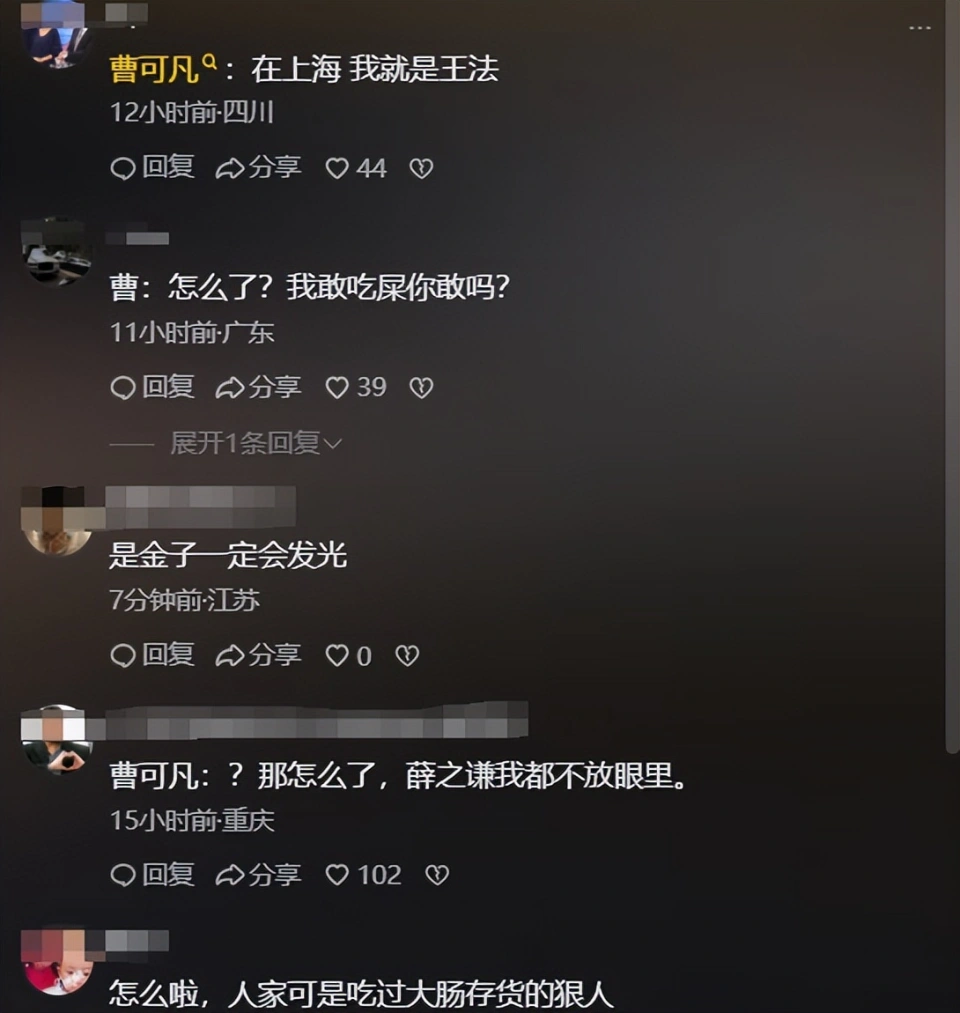Share the comment from 重庆

point(258,875)
